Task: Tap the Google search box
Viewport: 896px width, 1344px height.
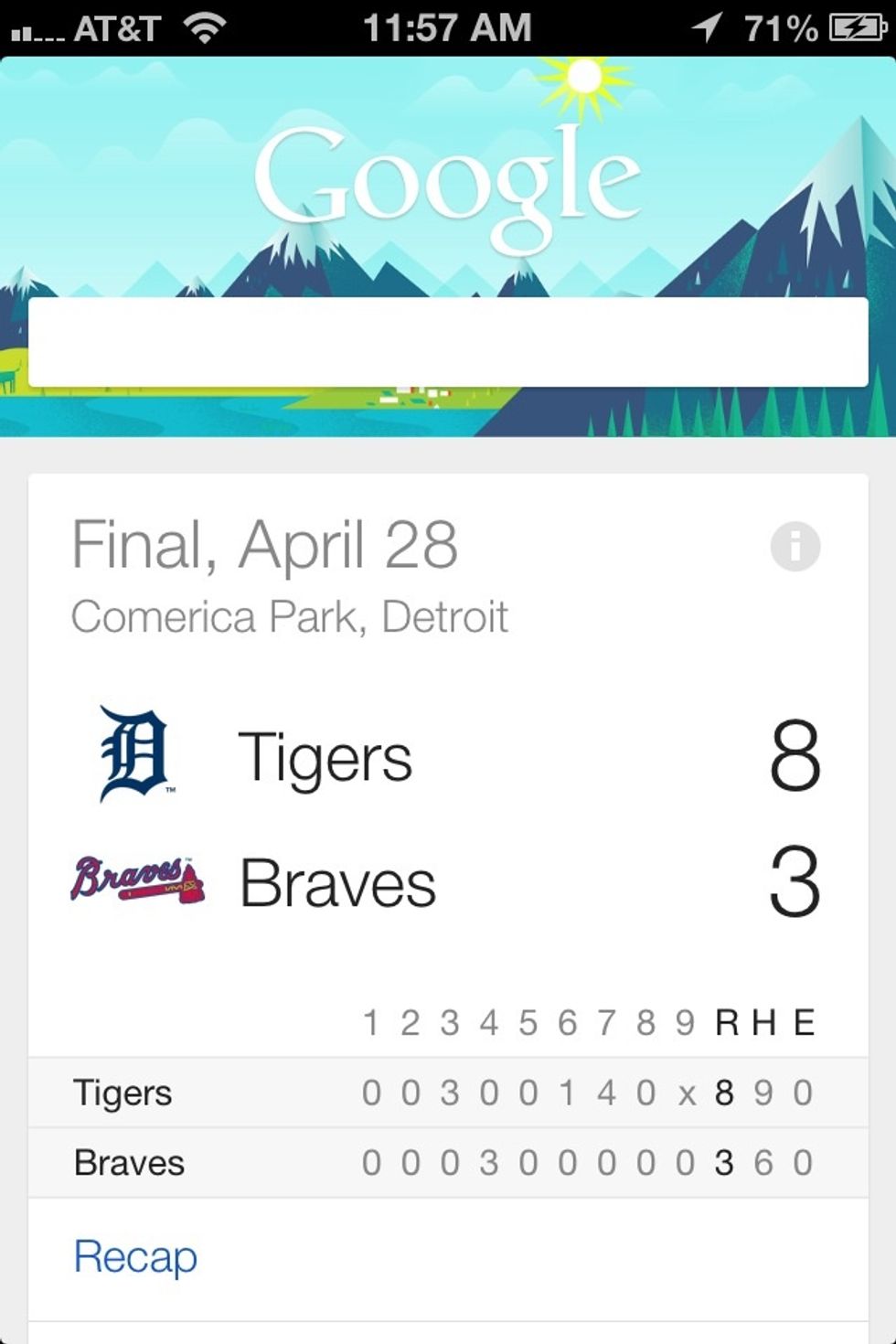Action: click(x=448, y=341)
